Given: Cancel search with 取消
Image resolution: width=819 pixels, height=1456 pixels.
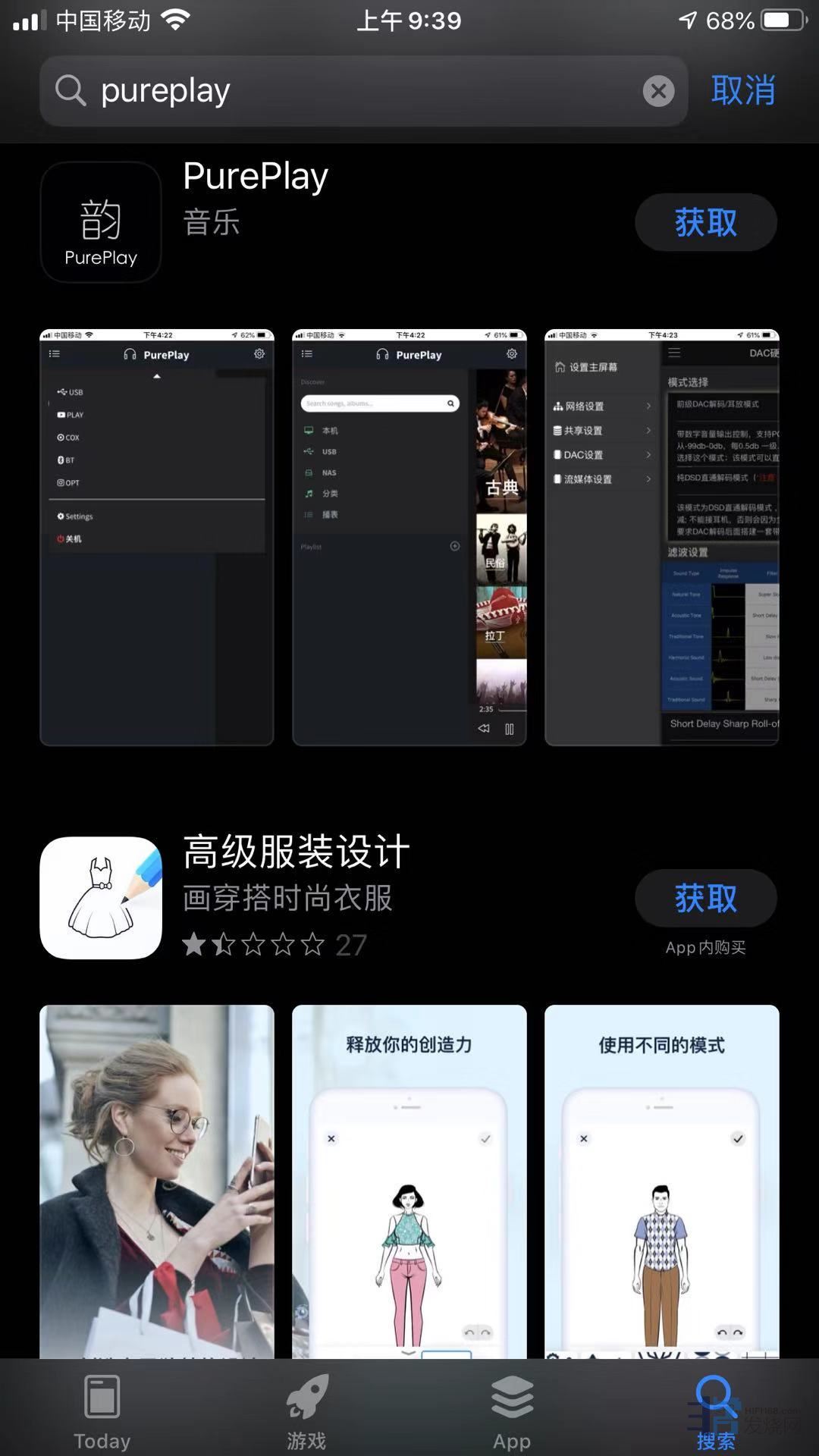Looking at the screenshot, I should [x=742, y=91].
